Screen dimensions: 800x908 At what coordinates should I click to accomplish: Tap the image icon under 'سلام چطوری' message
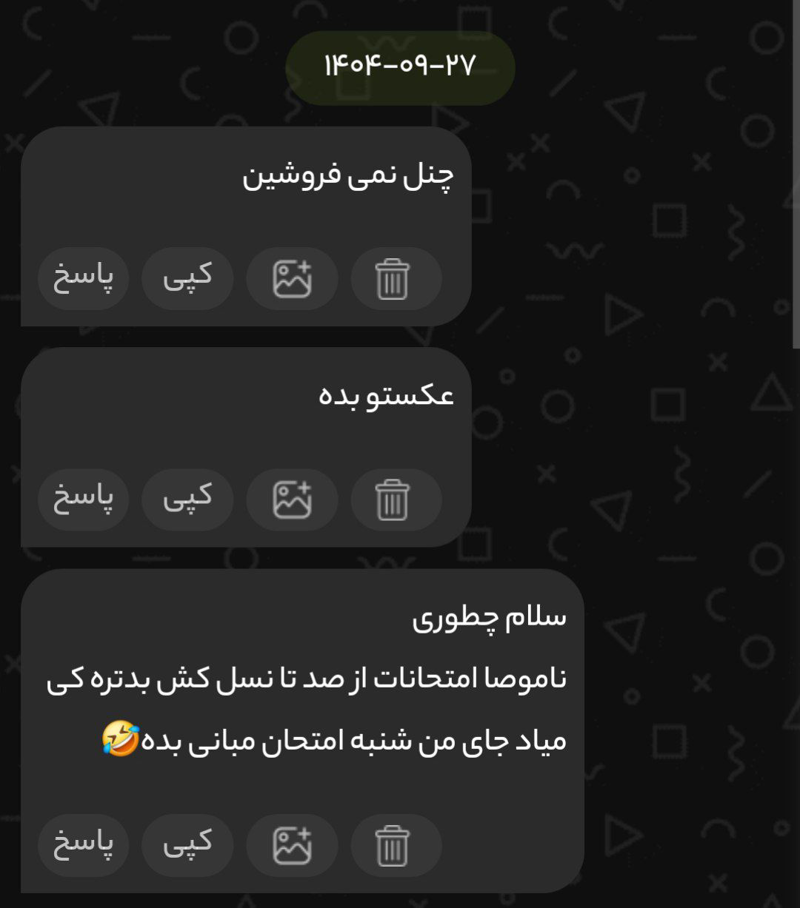292,845
